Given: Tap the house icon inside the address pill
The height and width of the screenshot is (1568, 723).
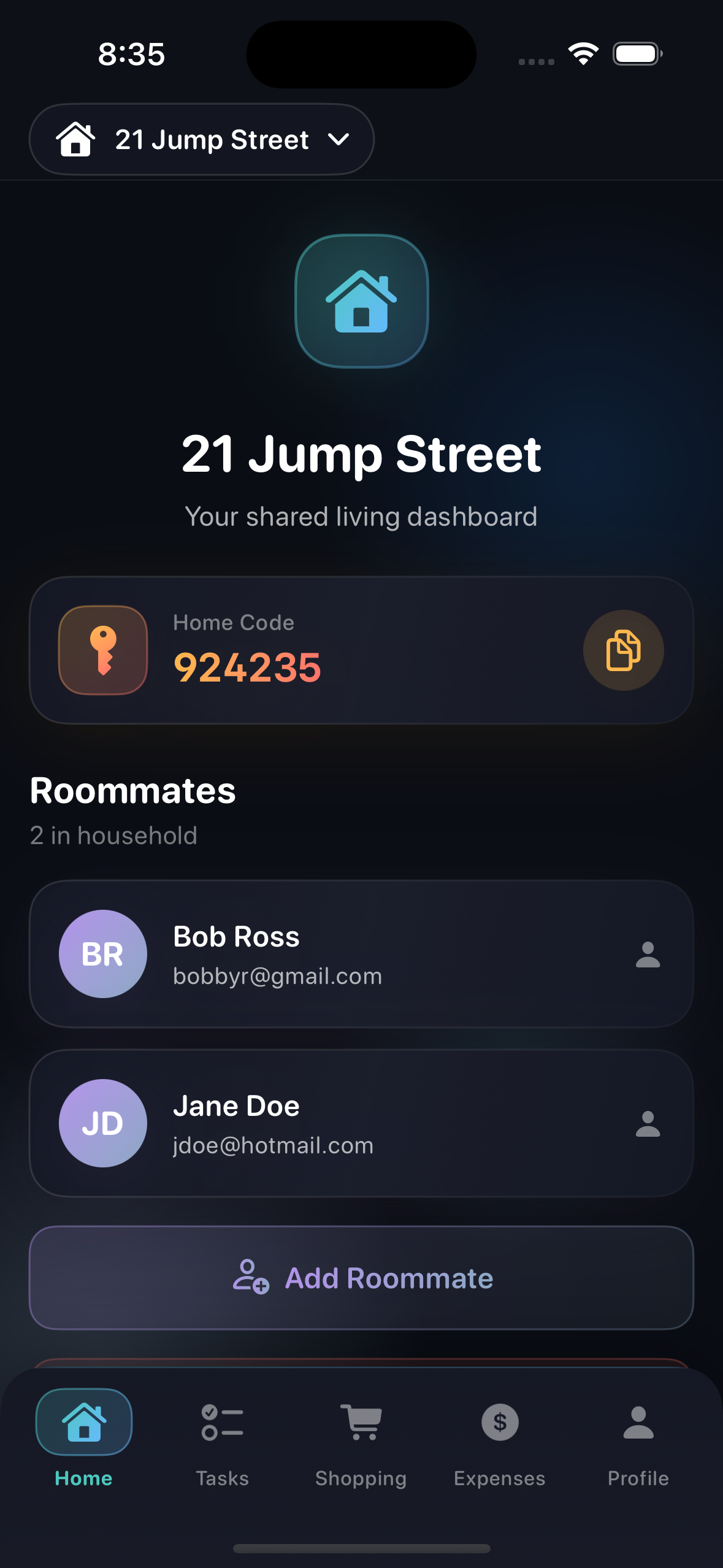Looking at the screenshot, I should tap(75, 139).
